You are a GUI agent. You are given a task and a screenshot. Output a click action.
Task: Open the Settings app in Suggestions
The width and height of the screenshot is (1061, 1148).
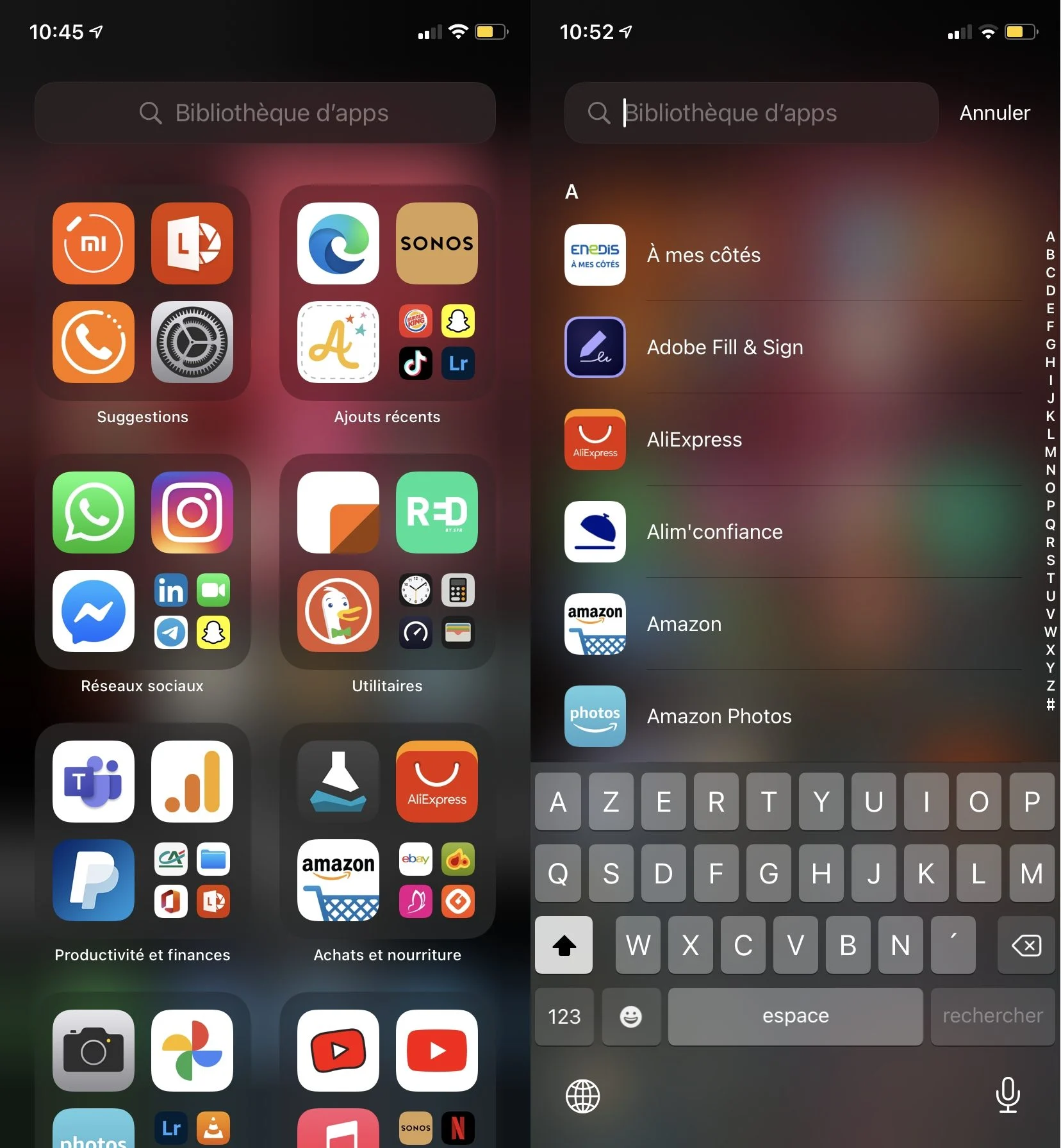(x=192, y=342)
